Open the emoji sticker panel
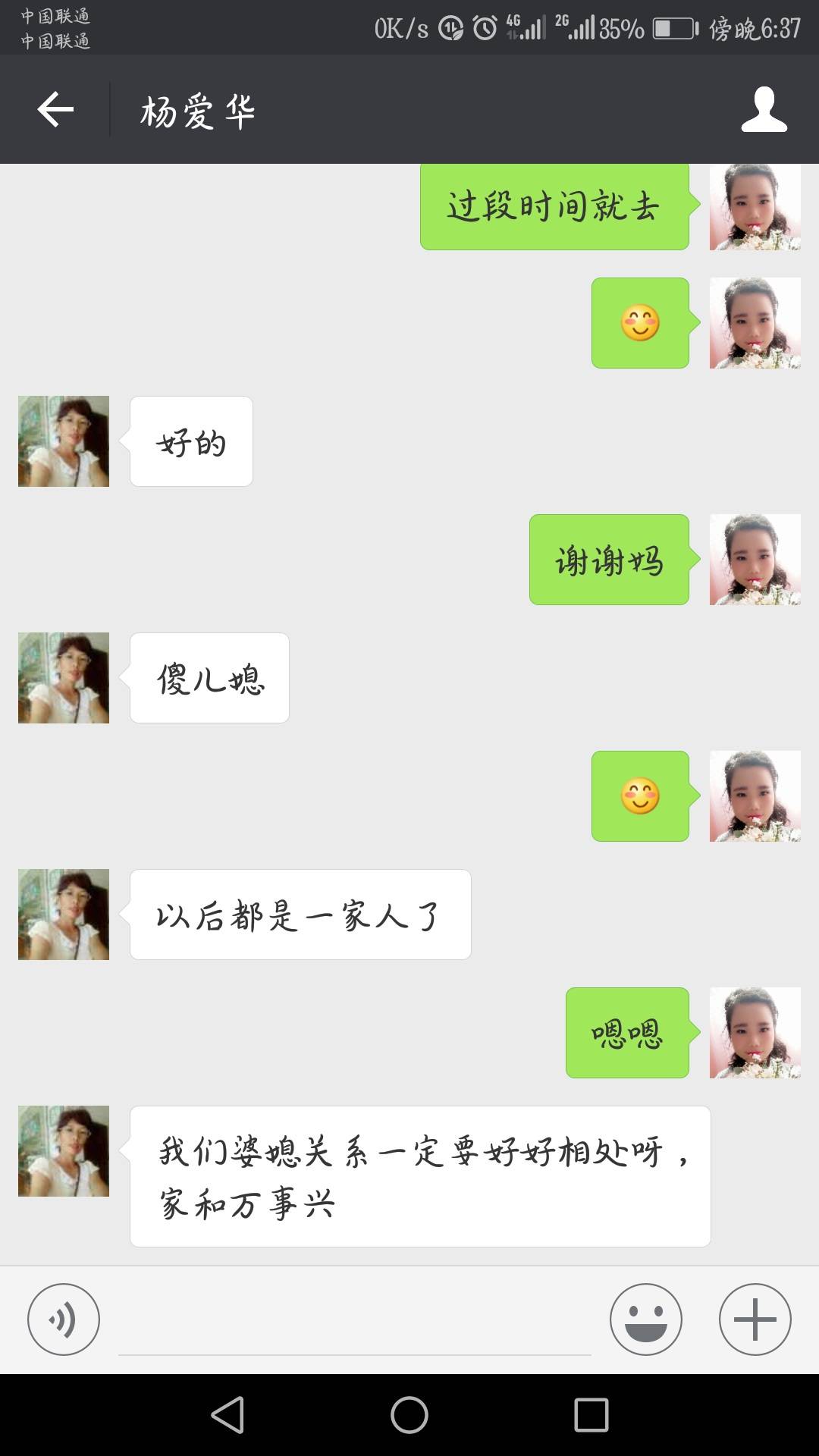819x1456 pixels. 645,1319
